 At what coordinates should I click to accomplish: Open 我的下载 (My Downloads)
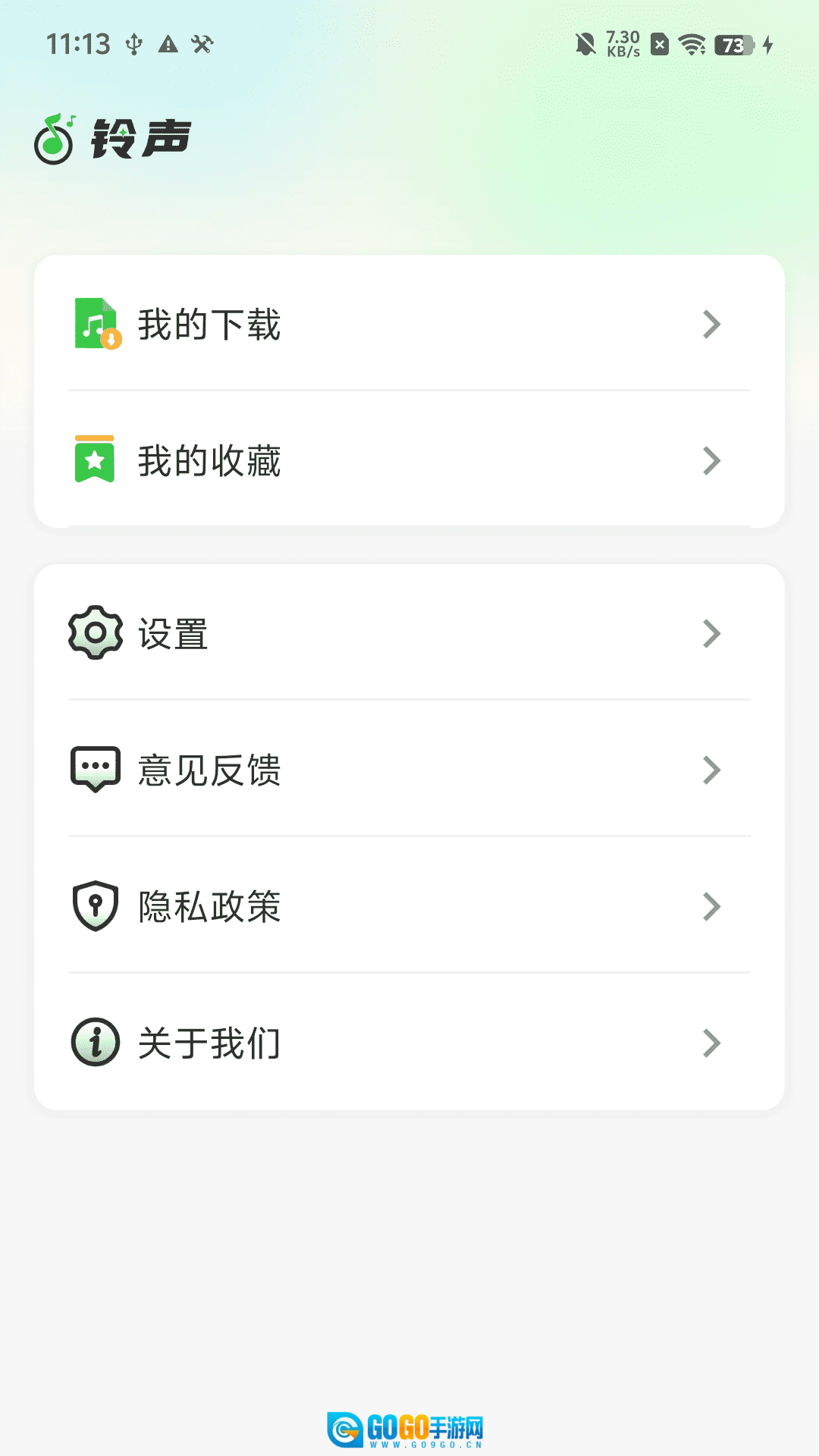[x=409, y=325]
